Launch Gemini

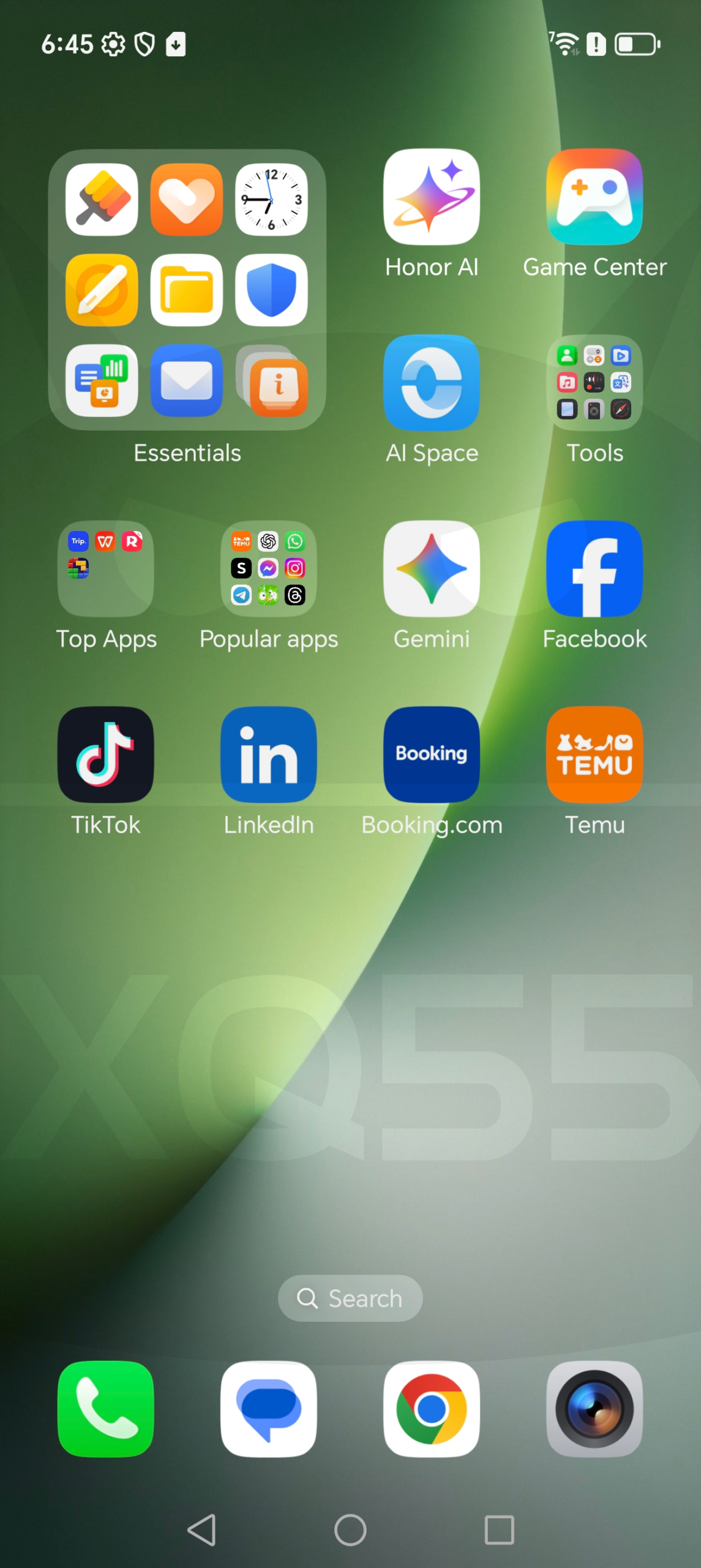point(432,568)
